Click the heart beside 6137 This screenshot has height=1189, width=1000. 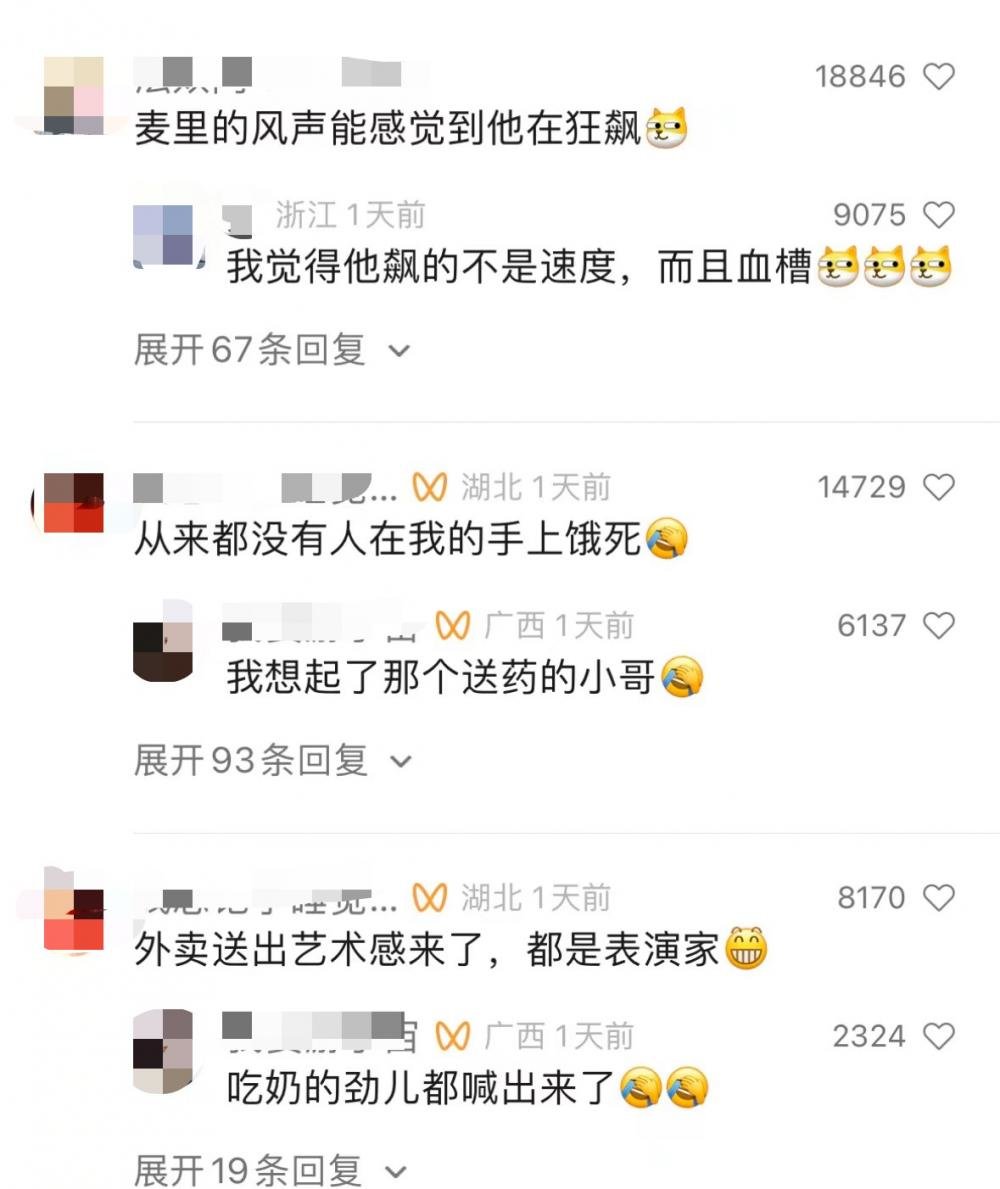pos(940,625)
